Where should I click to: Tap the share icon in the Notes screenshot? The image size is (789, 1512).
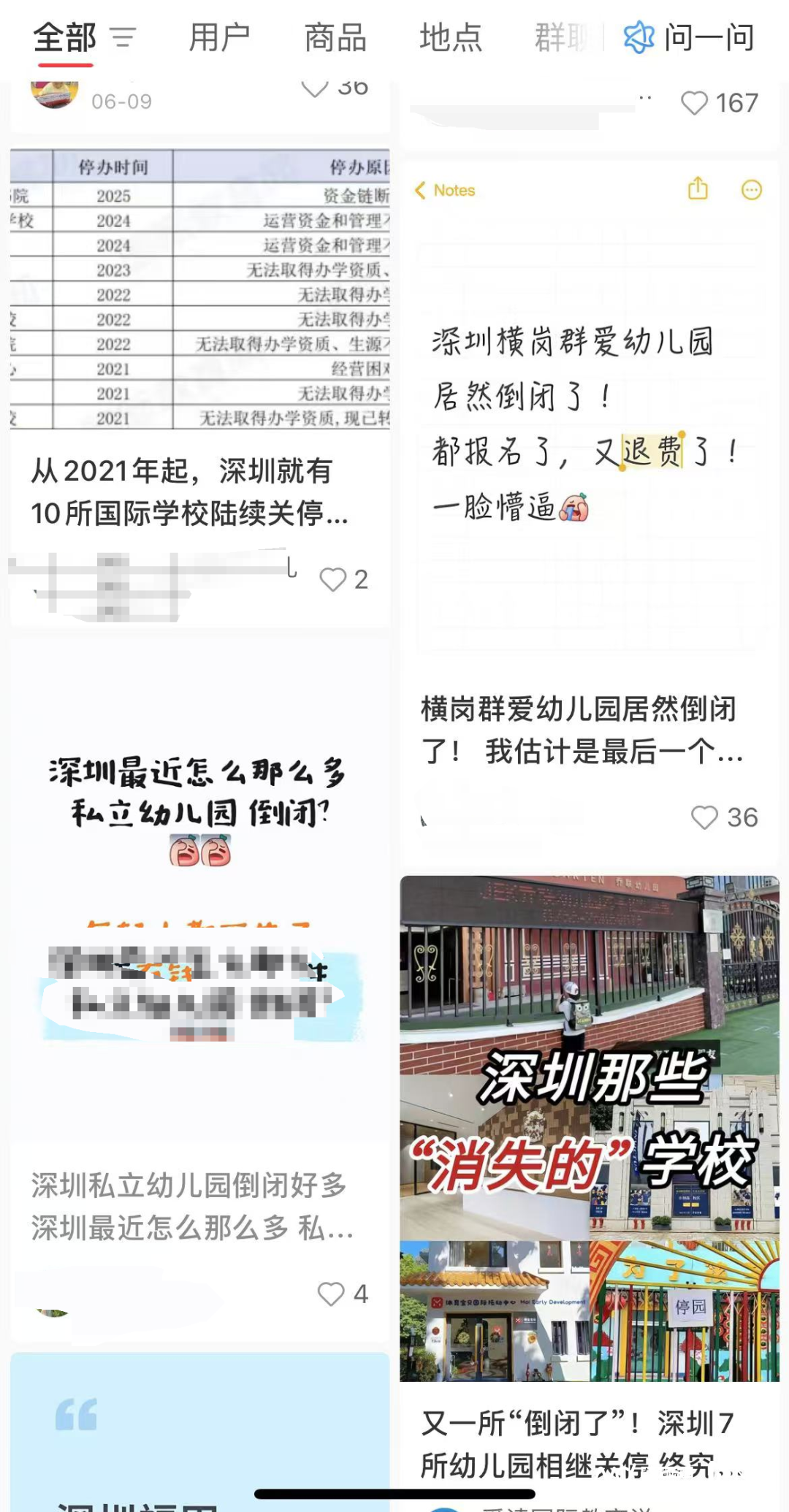pos(699,189)
